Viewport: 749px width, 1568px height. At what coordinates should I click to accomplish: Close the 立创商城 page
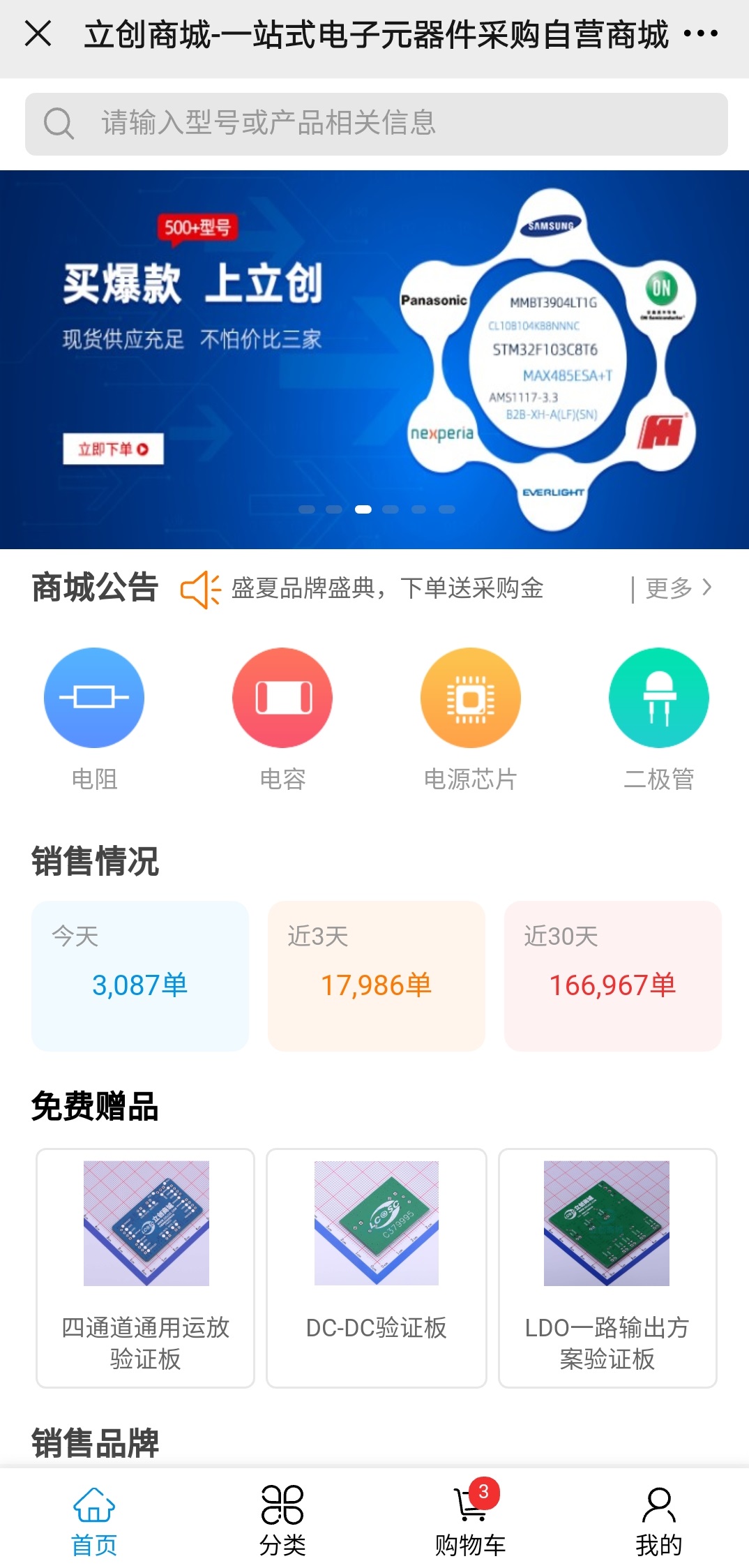click(38, 33)
